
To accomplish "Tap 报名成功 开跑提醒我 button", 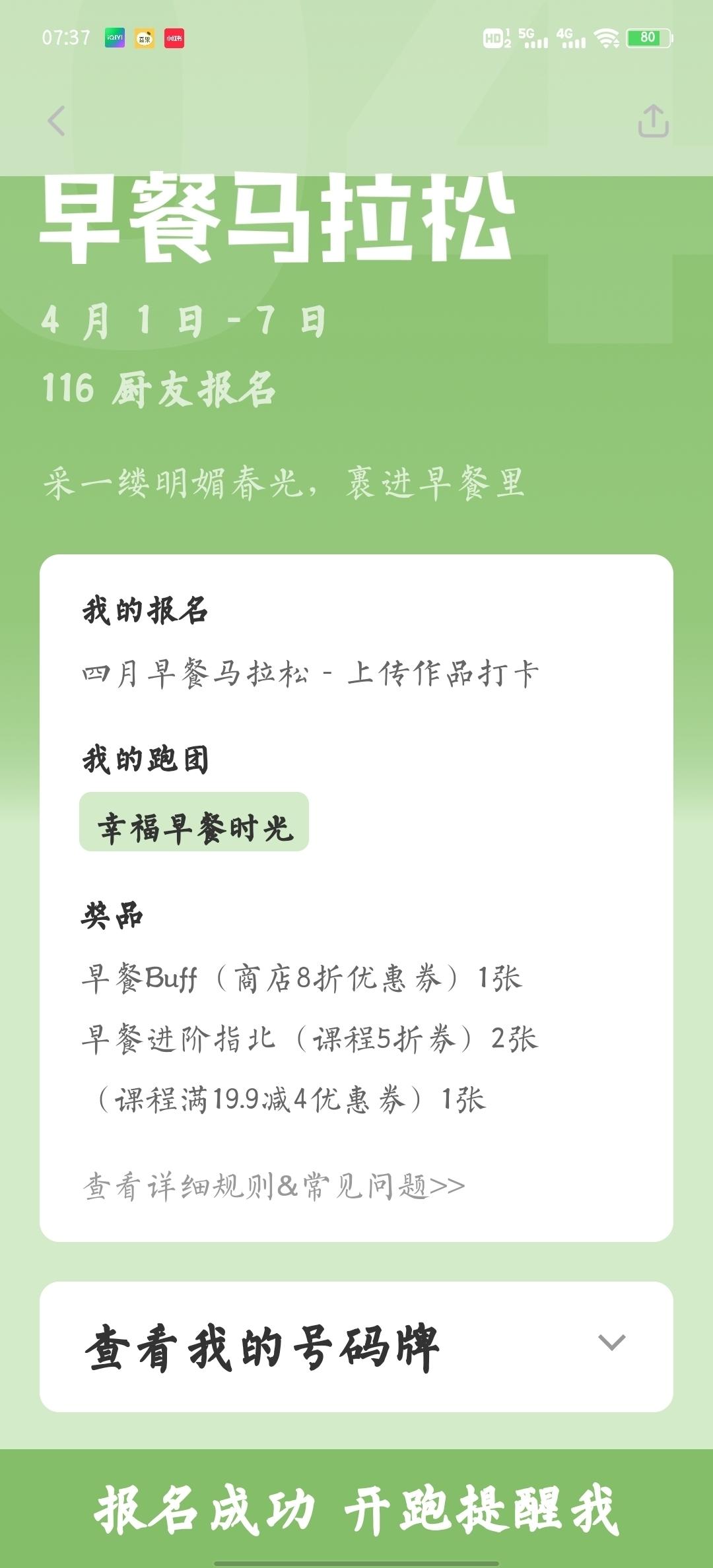I will tap(356, 1509).
